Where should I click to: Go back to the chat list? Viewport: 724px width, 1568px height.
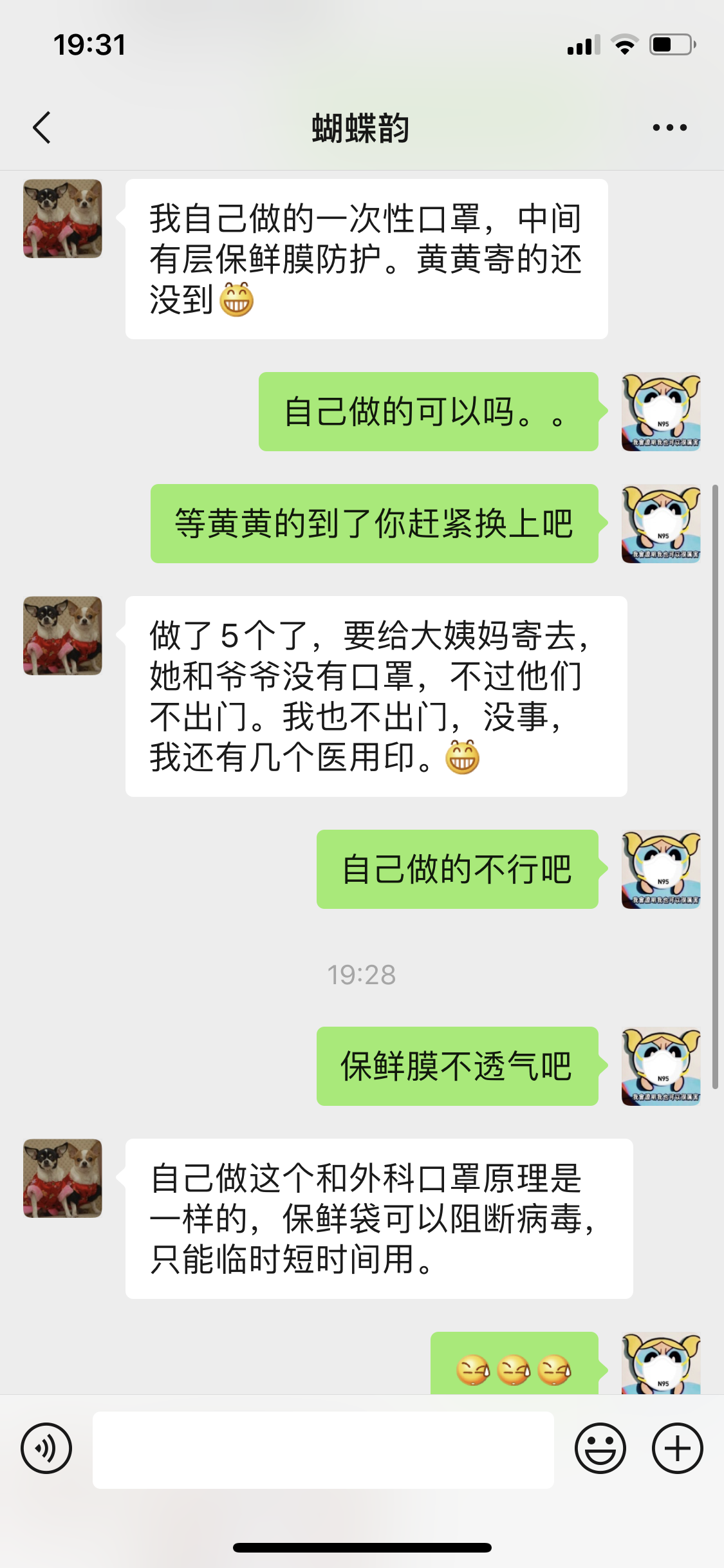[x=42, y=127]
